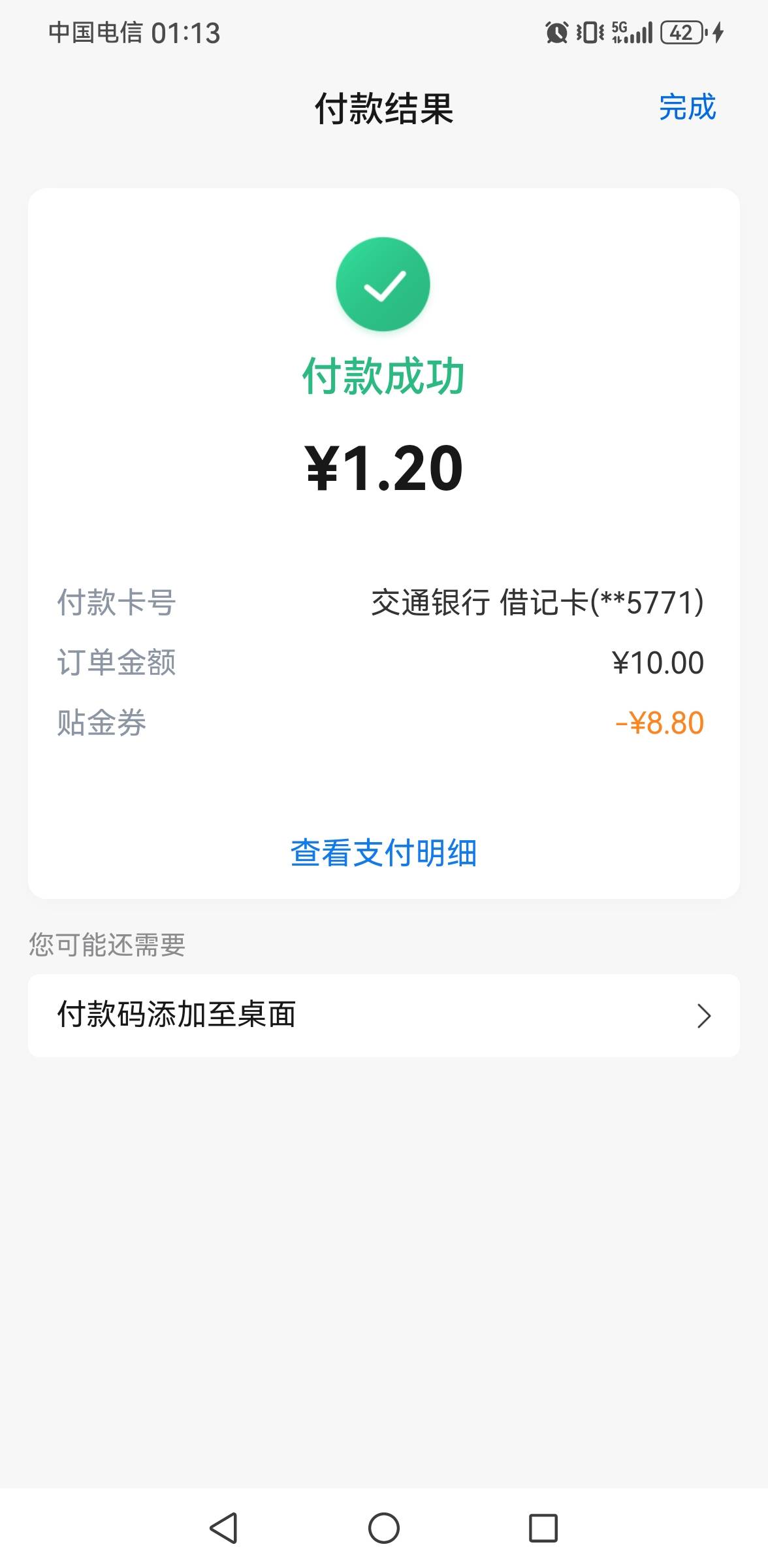Viewport: 768px width, 1568px height.
Task: Tap 完成 to finish
Action: pos(687,107)
